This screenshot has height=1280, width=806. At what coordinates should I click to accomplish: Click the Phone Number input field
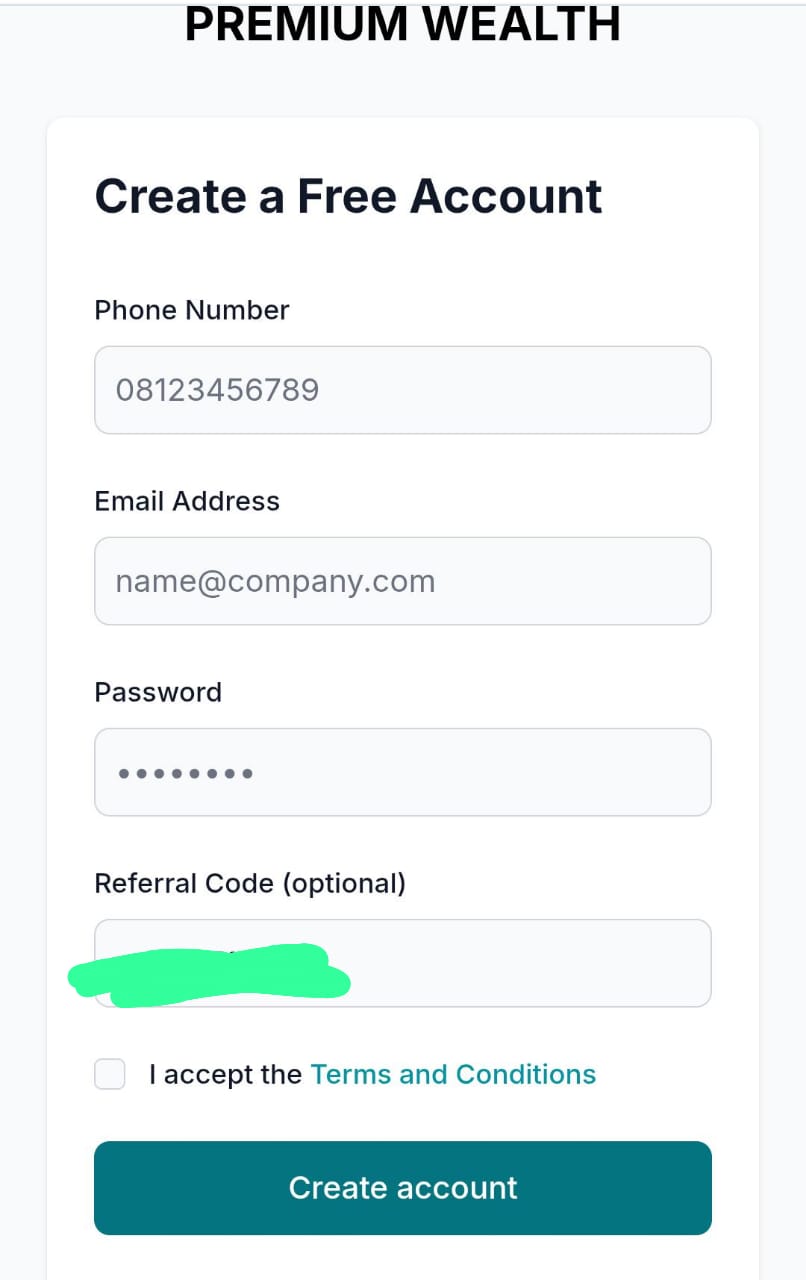point(402,390)
